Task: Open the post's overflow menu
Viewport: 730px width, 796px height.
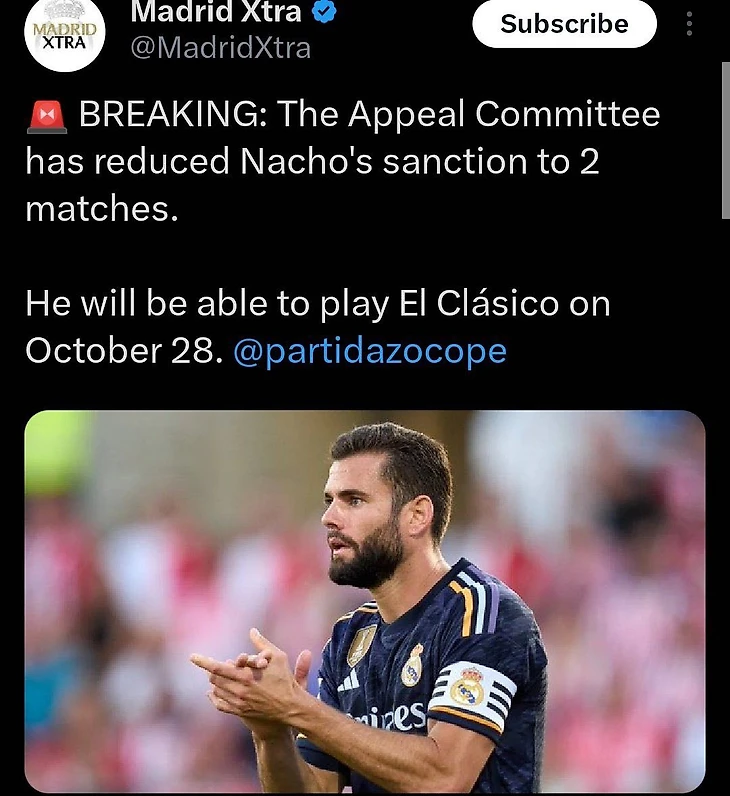Action: coord(689,24)
